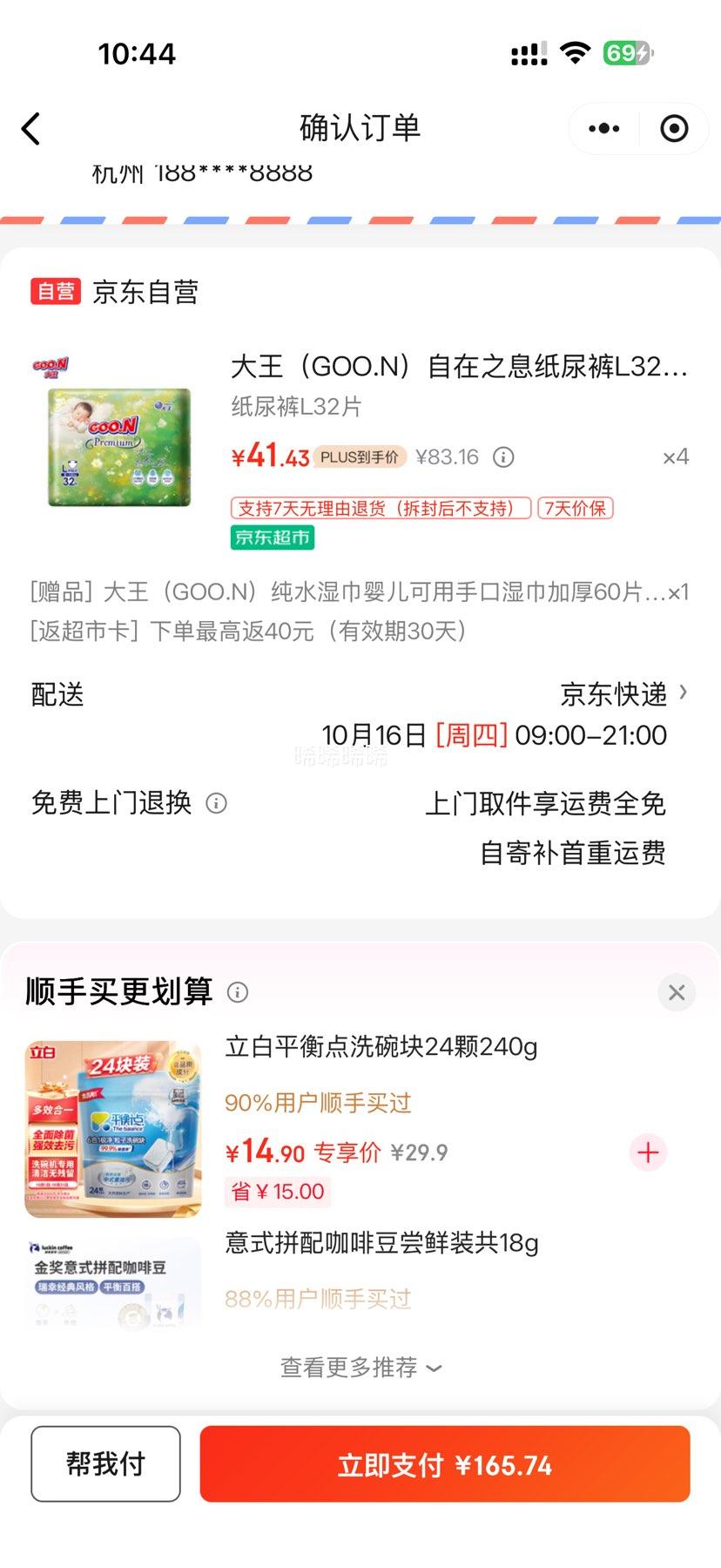Open the 立白洗碗块 product image
This screenshot has height=1568, width=721.
point(113,1129)
